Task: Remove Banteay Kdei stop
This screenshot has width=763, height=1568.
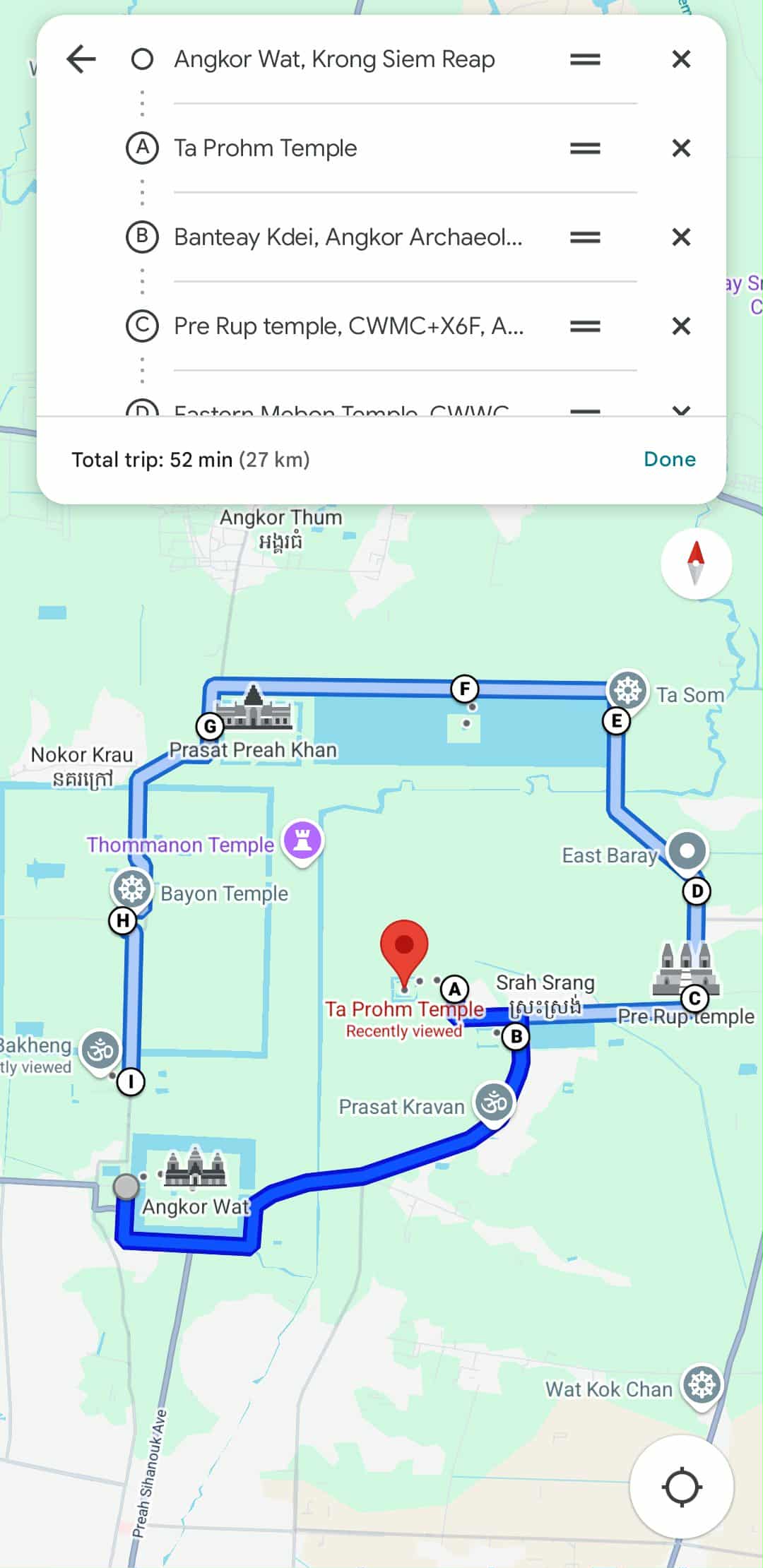Action: (681, 237)
